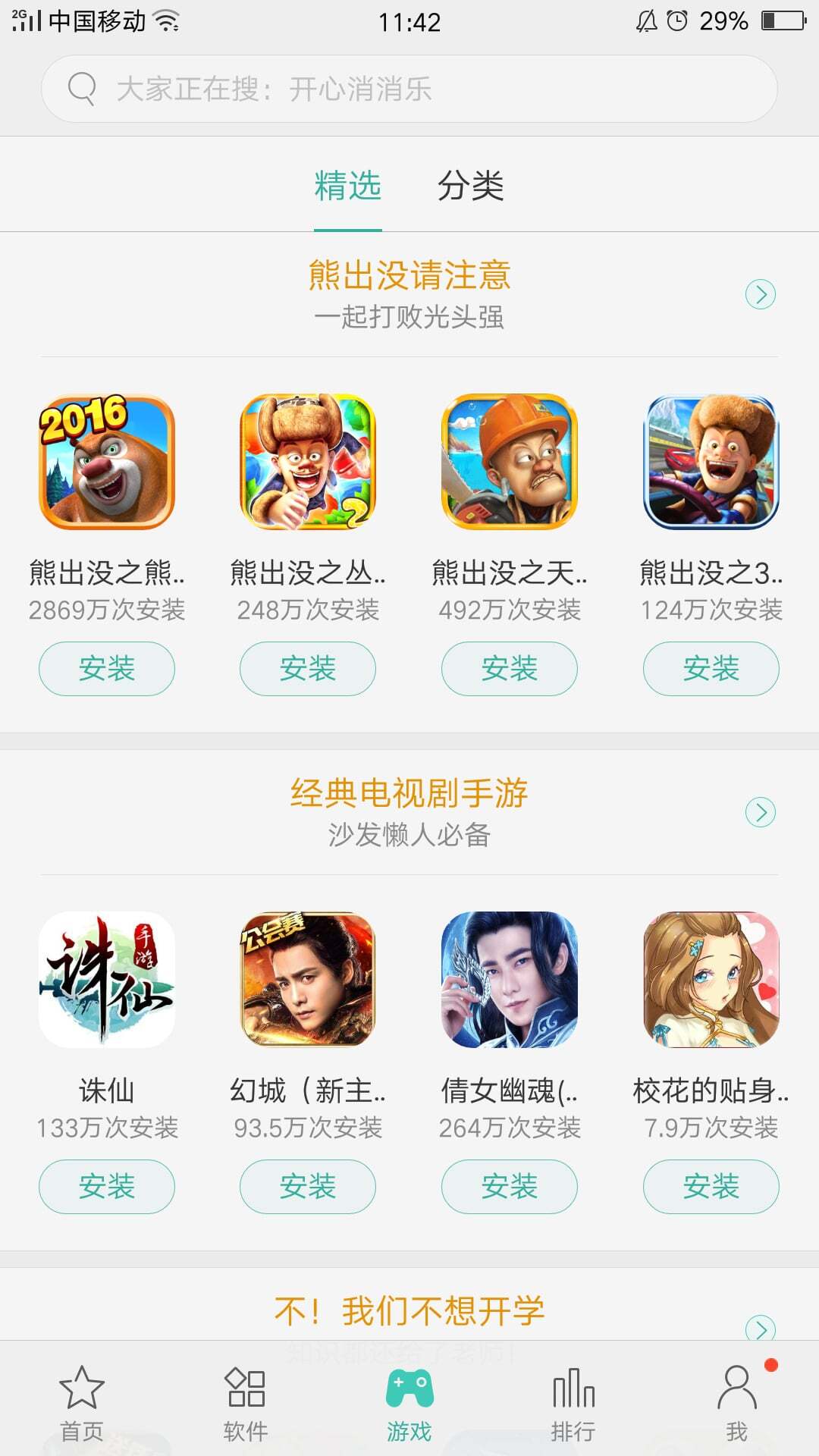
Task: Tap the search input field
Action: tap(409, 88)
